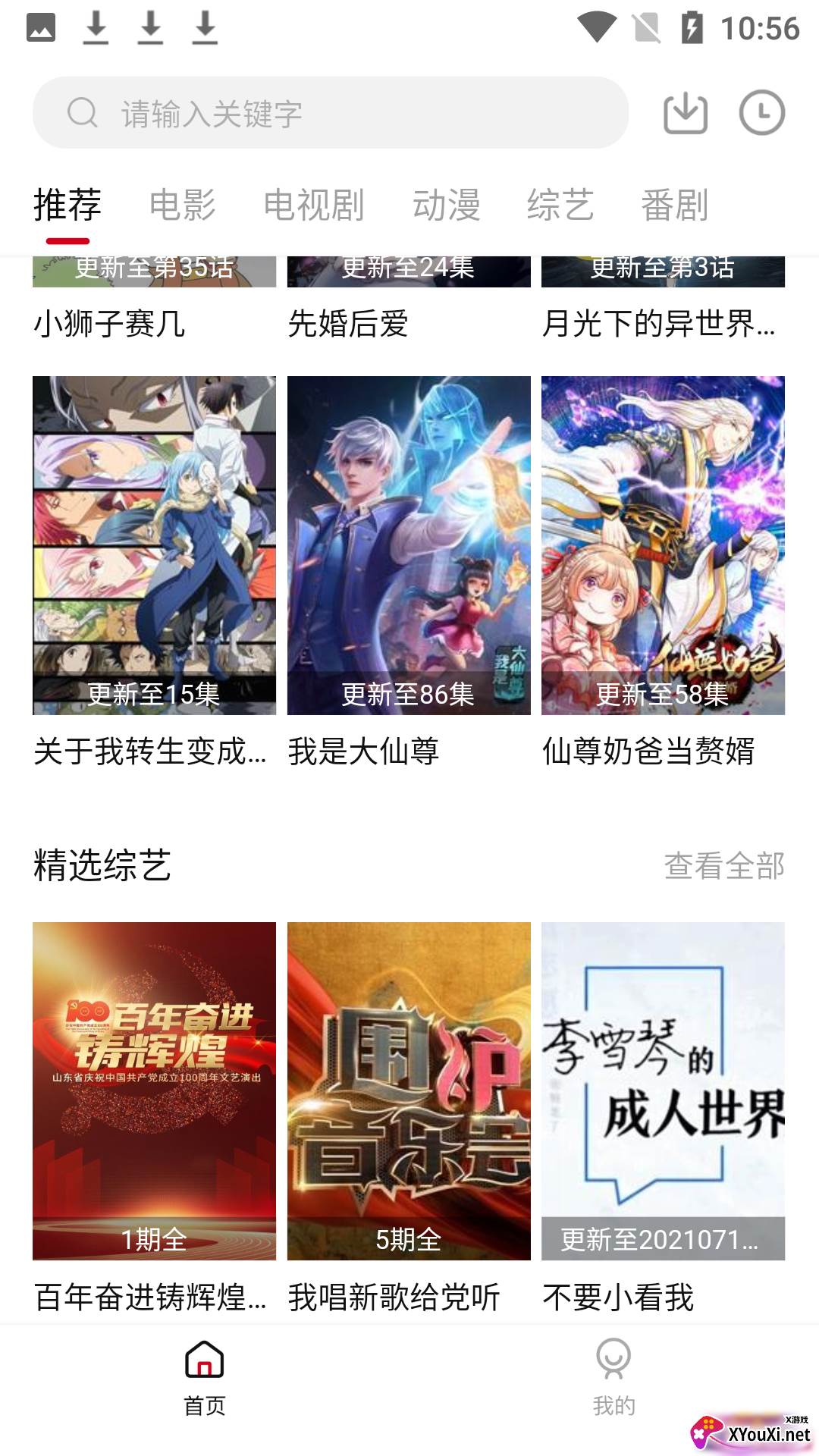
Task: Open the 百年奋进铸辉煌 variety show
Action: click(154, 1092)
